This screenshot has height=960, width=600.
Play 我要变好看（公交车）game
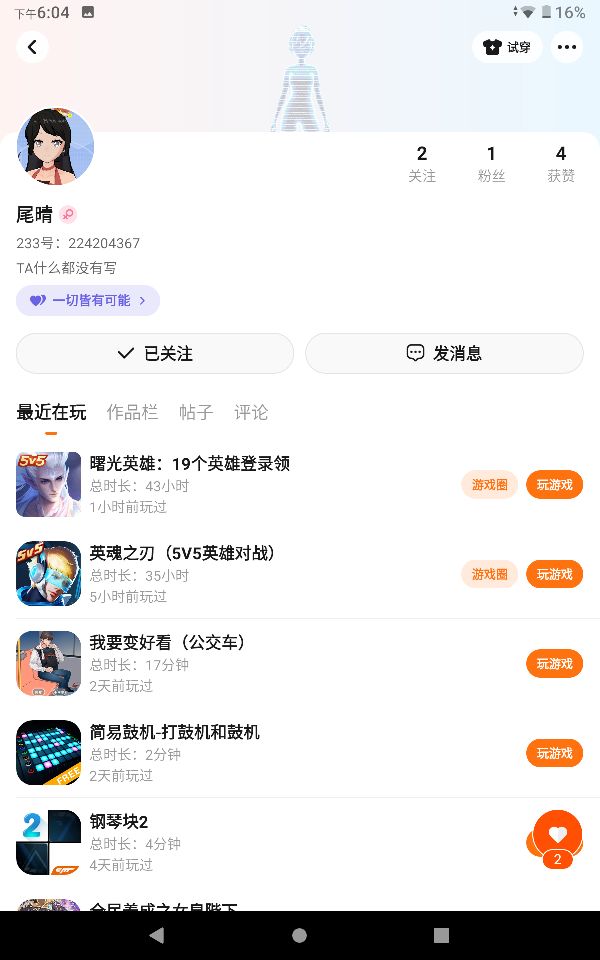(554, 664)
